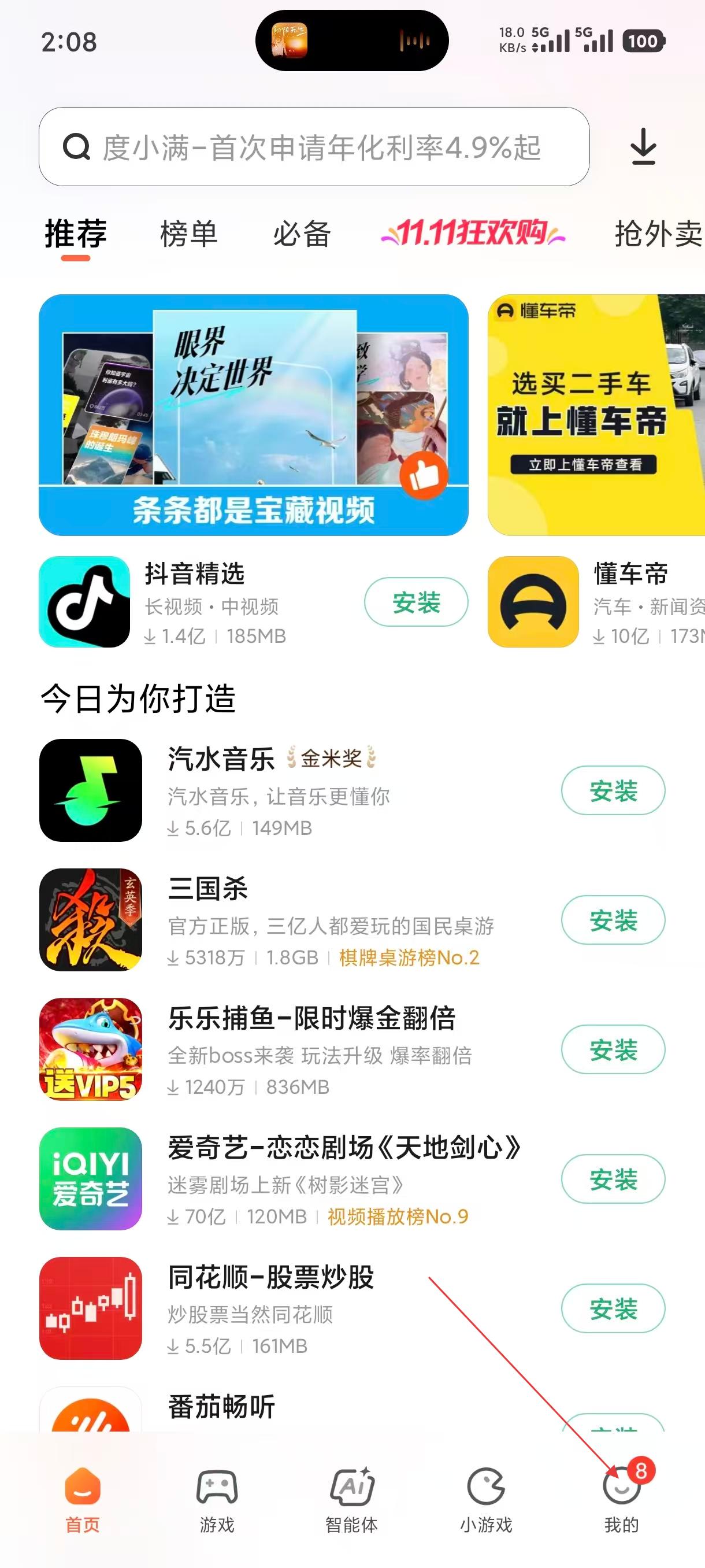Open the 眼界决定世界 banner

coord(253,414)
